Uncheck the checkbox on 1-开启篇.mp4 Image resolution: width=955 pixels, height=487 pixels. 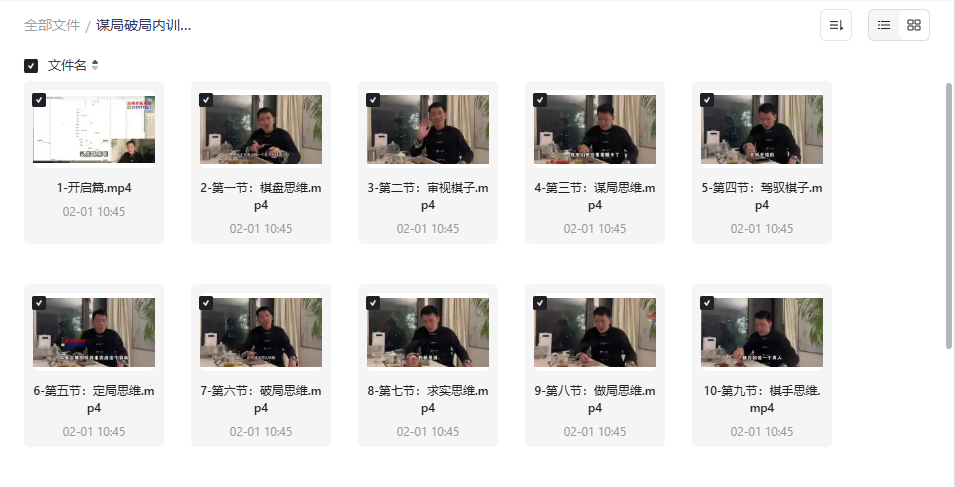[39, 100]
